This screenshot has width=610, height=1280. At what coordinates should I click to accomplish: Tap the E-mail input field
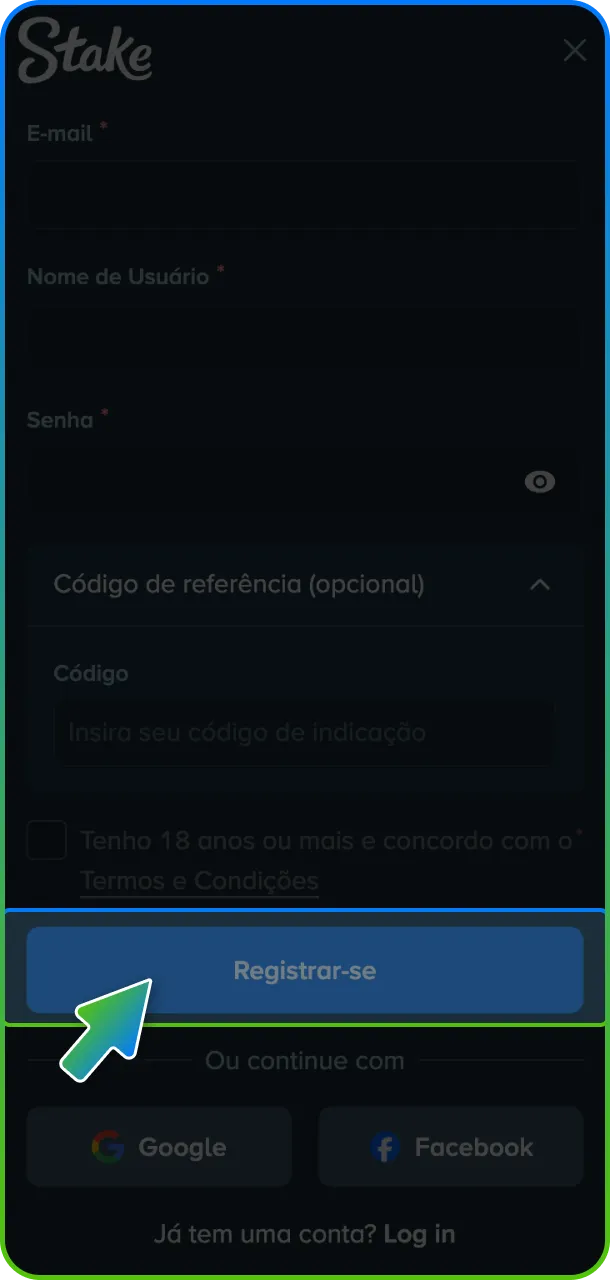click(304, 194)
